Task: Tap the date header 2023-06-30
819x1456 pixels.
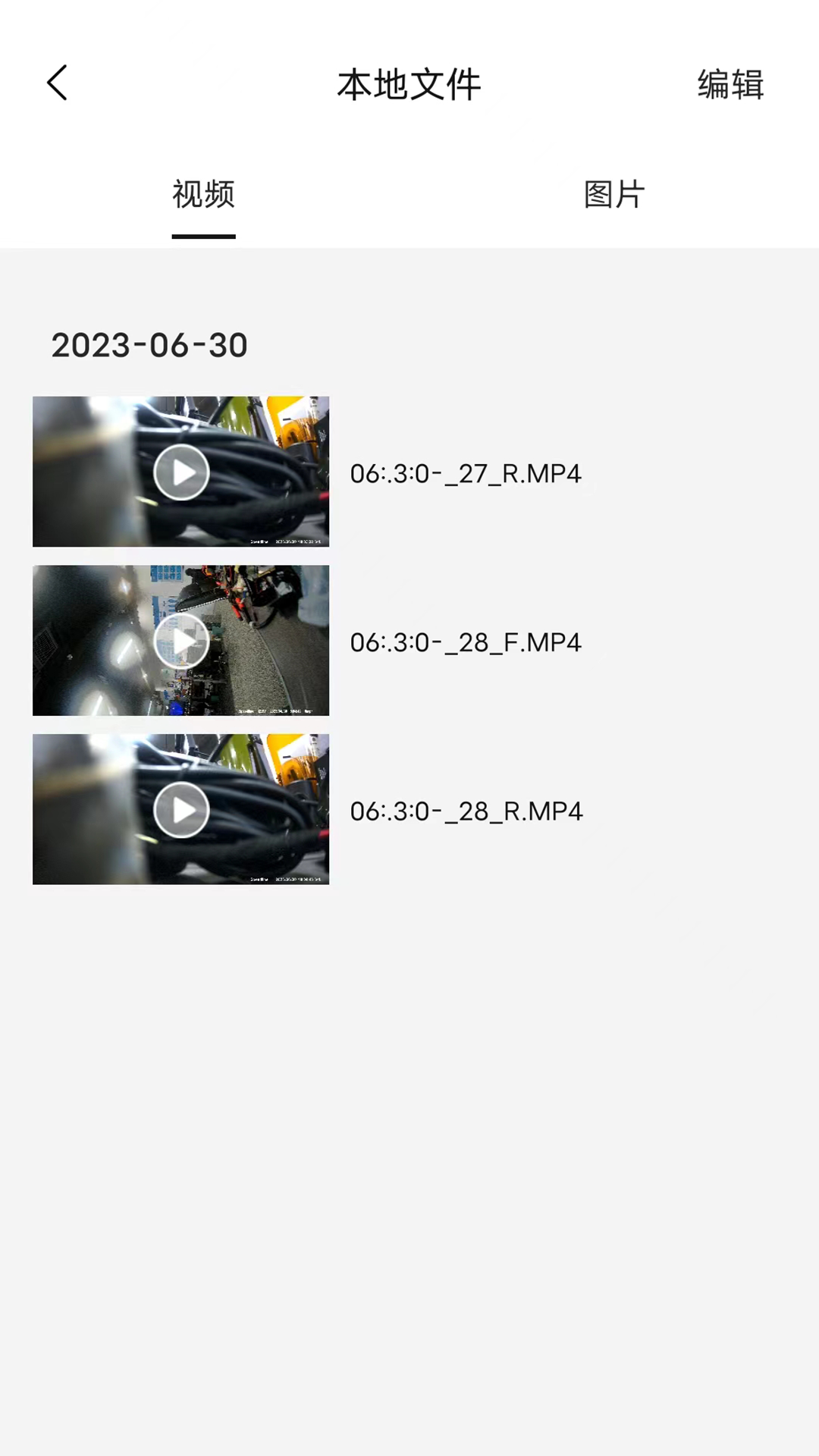Action: 149,345
